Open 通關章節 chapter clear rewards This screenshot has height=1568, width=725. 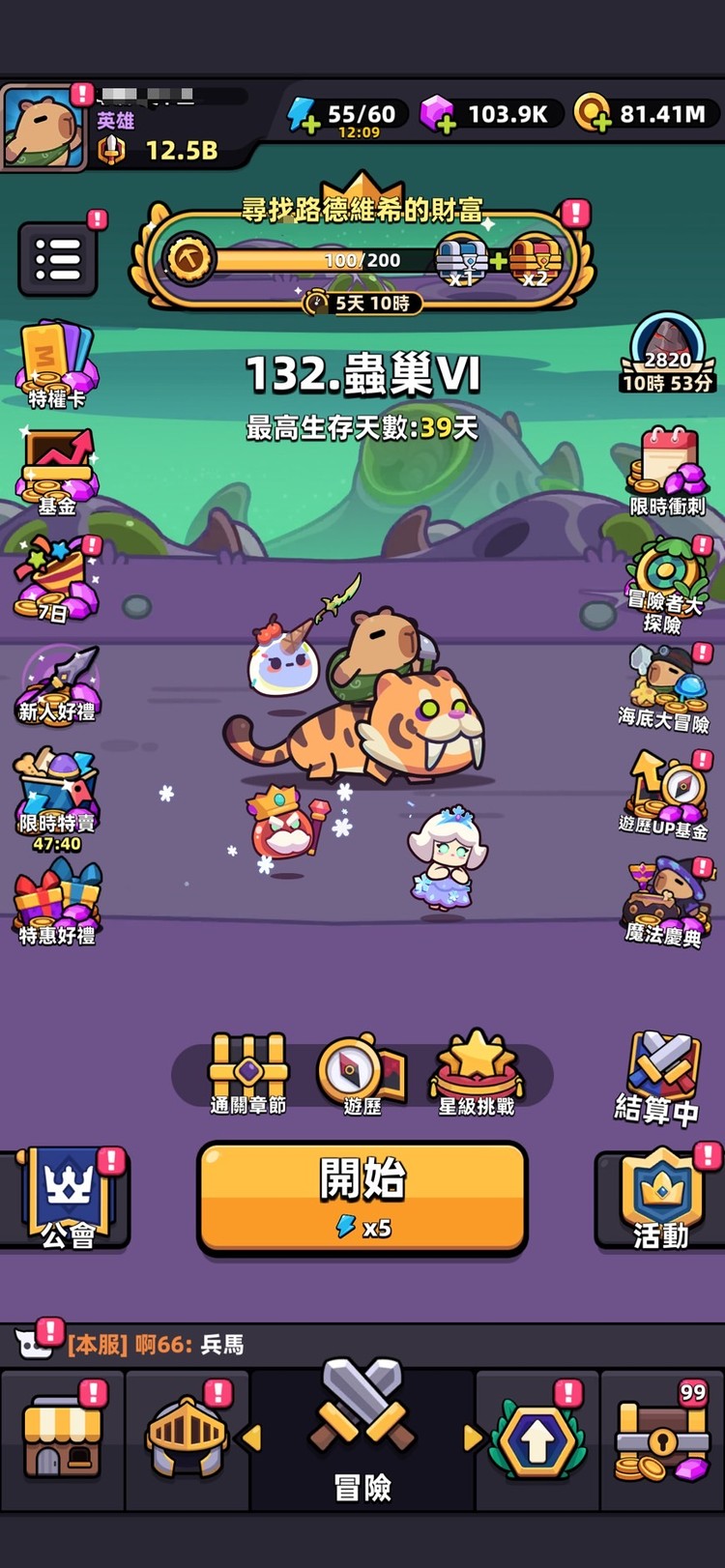(x=248, y=1074)
